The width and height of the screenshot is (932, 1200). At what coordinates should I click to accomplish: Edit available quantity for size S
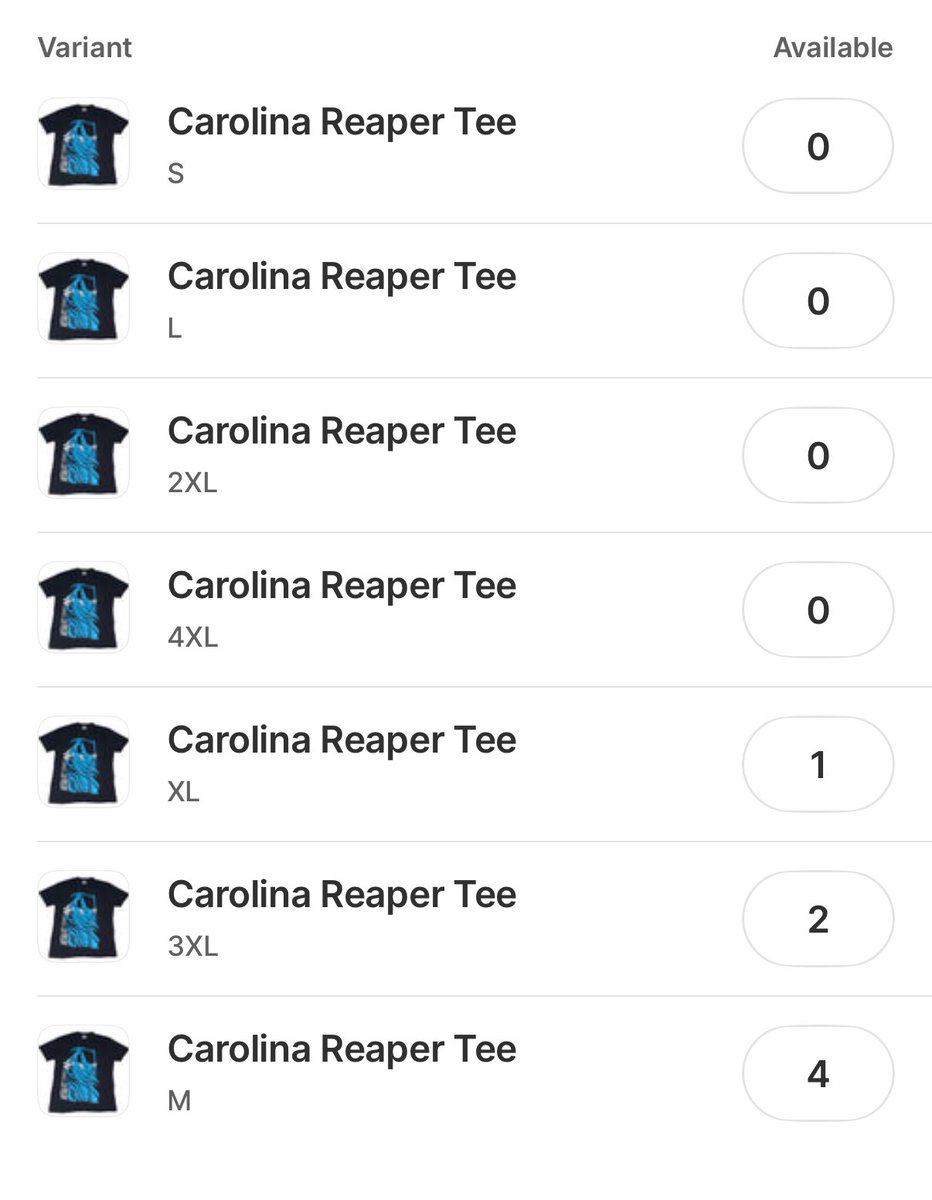pyautogui.click(x=817, y=147)
